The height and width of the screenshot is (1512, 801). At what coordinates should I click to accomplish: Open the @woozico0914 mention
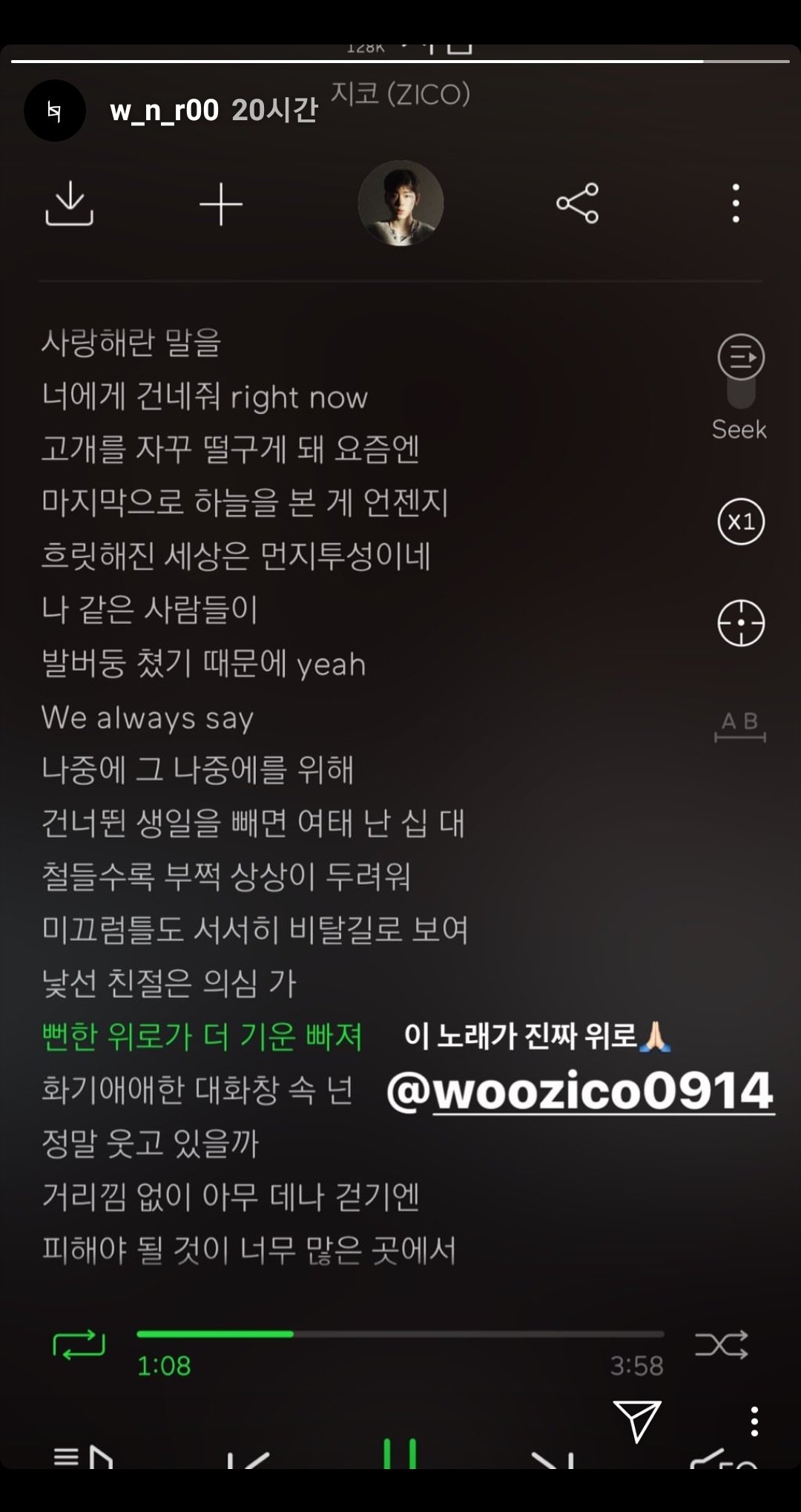tap(580, 1091)
